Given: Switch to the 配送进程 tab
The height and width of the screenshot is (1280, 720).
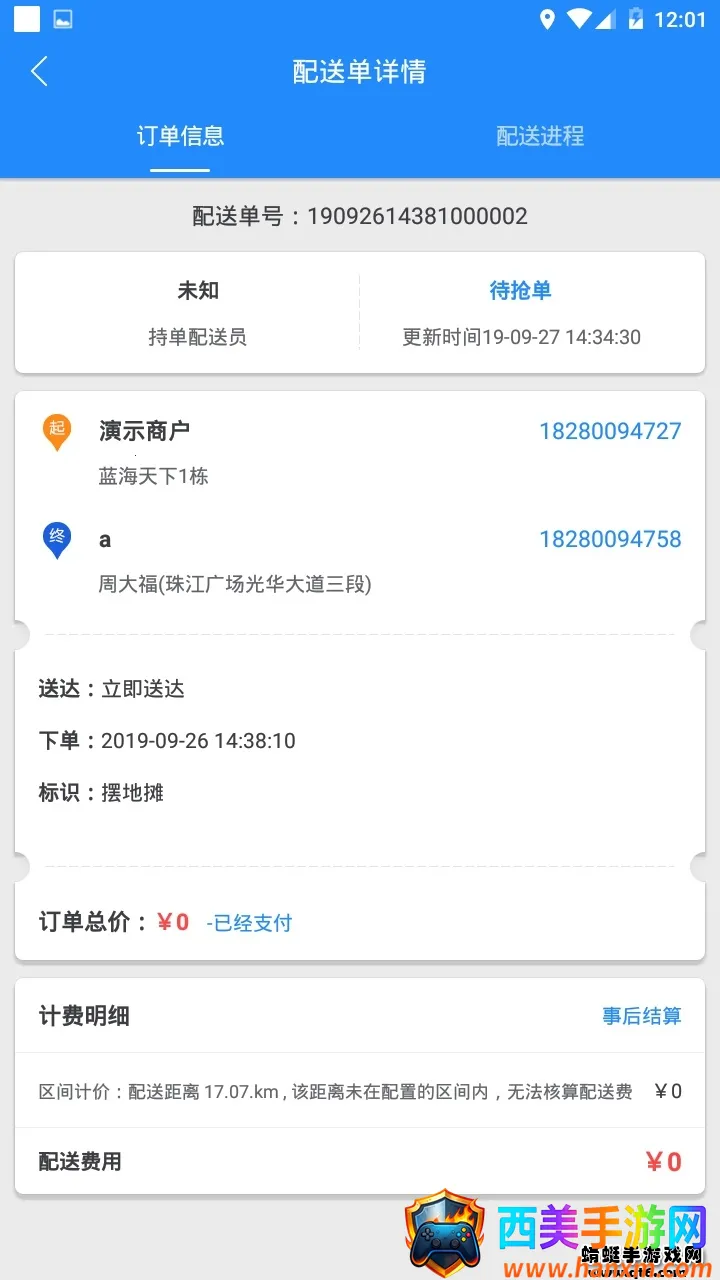Looking at the screenshot, I should [x=540, y=136].
